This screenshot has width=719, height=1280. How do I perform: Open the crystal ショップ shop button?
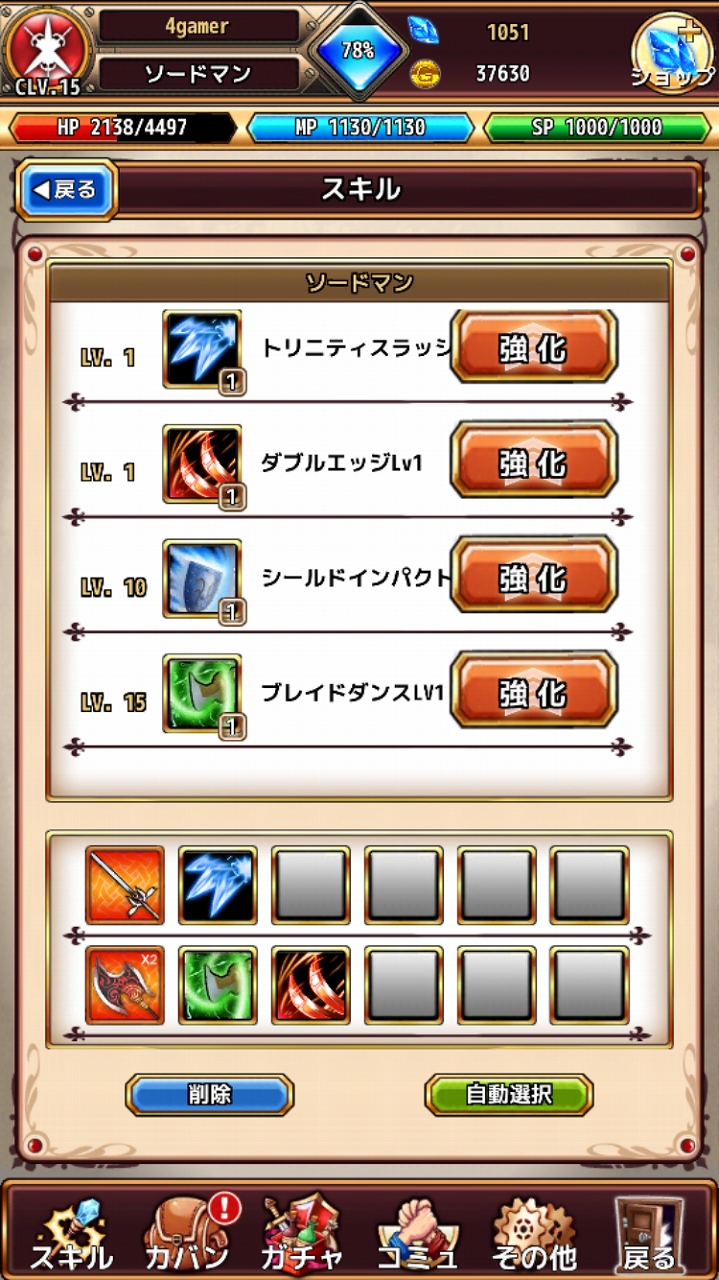[x=672, y=52]
